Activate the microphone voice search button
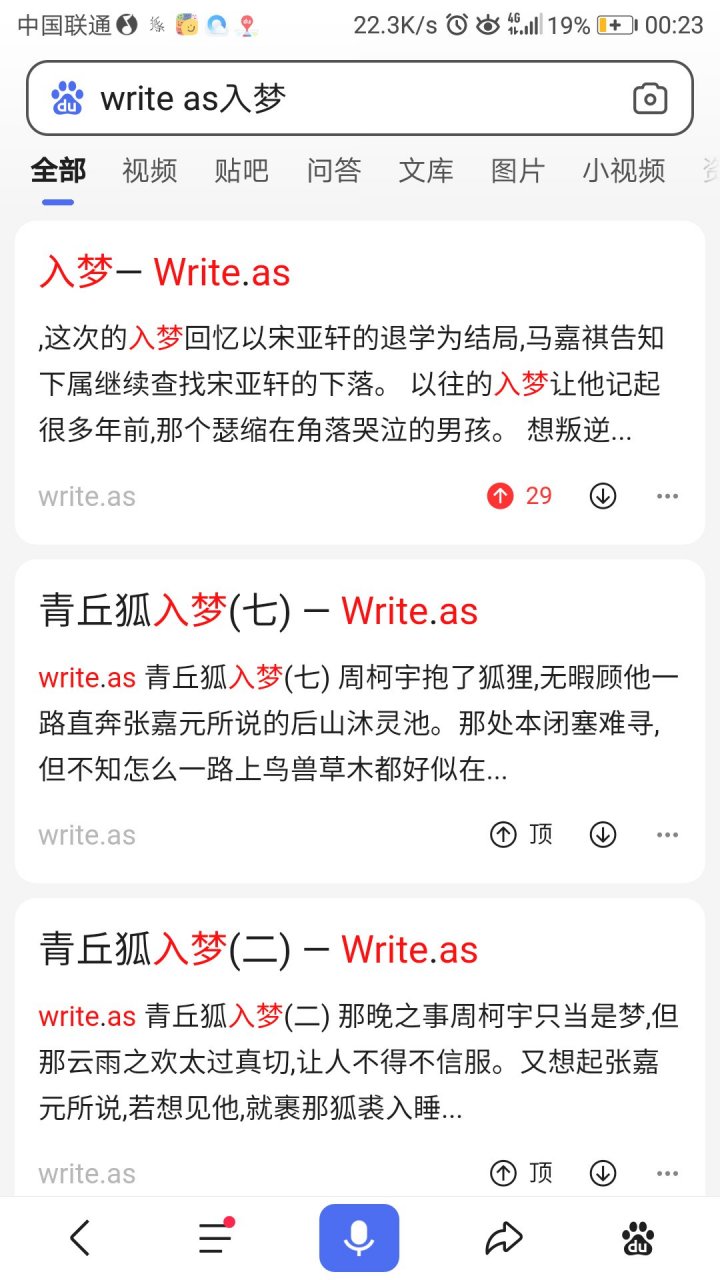Image resolution: width=720 pixels, height=1280 pixels. [360, 1237]
